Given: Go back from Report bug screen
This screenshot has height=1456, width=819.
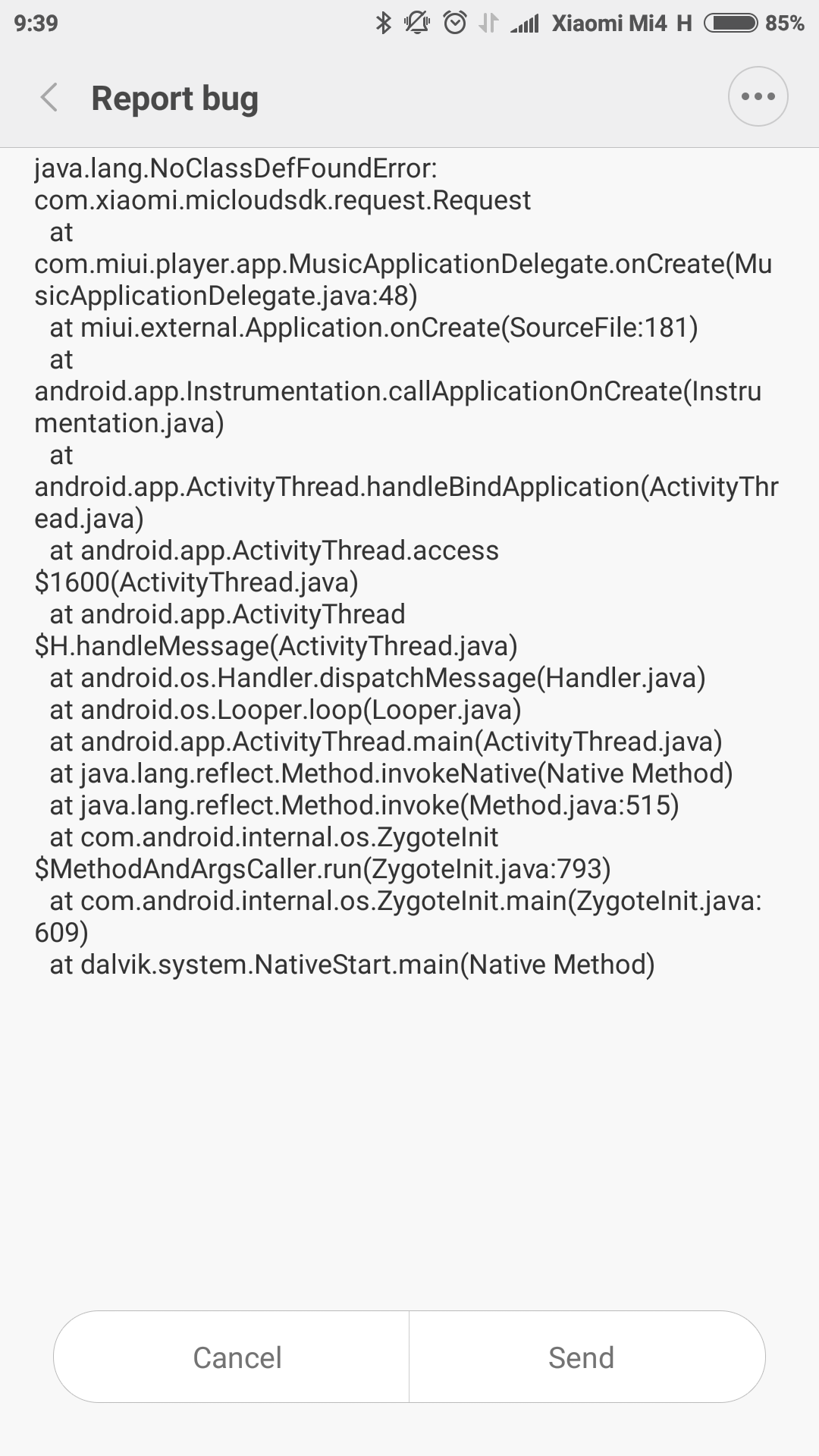Looking at the screenshot, I should point(49,98).
